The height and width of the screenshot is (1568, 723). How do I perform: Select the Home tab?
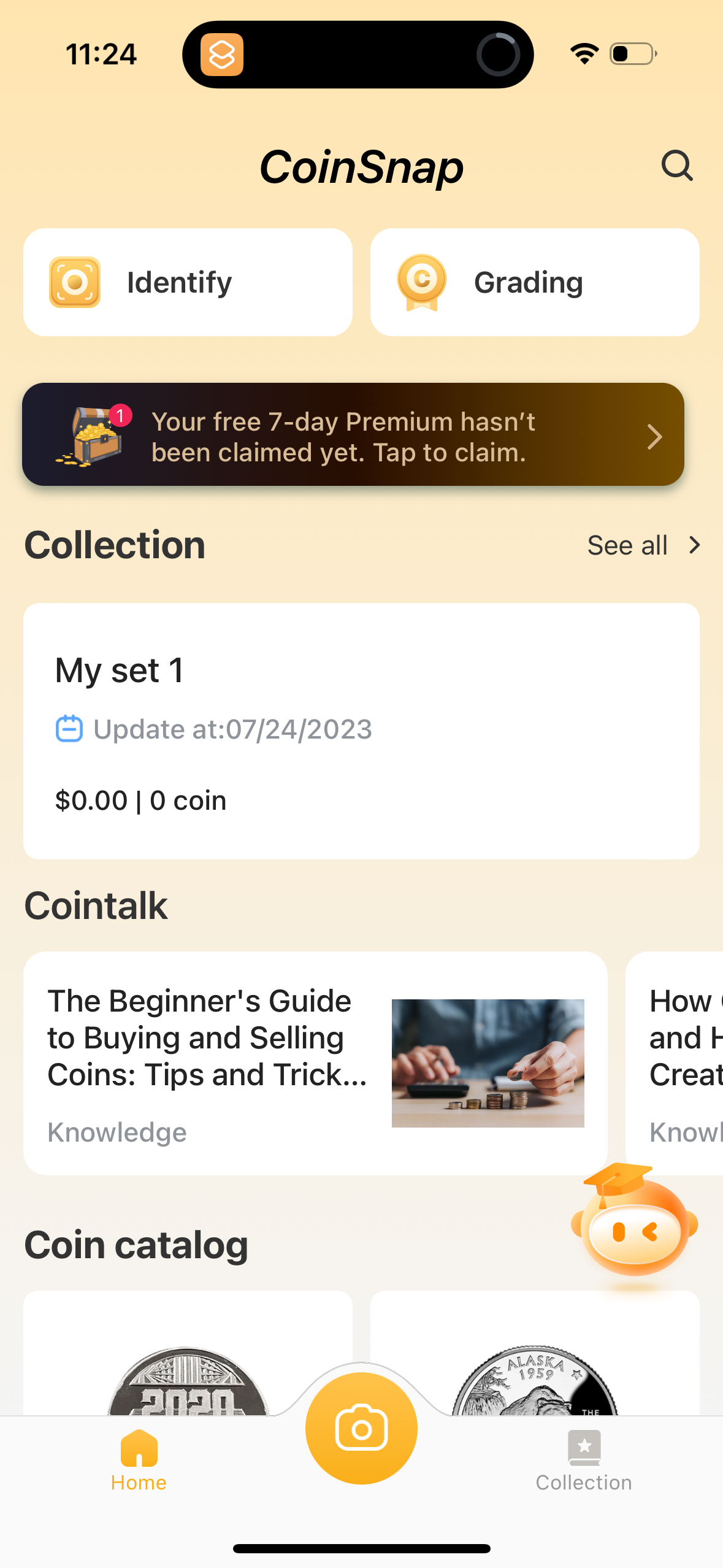pos(138,1466)
